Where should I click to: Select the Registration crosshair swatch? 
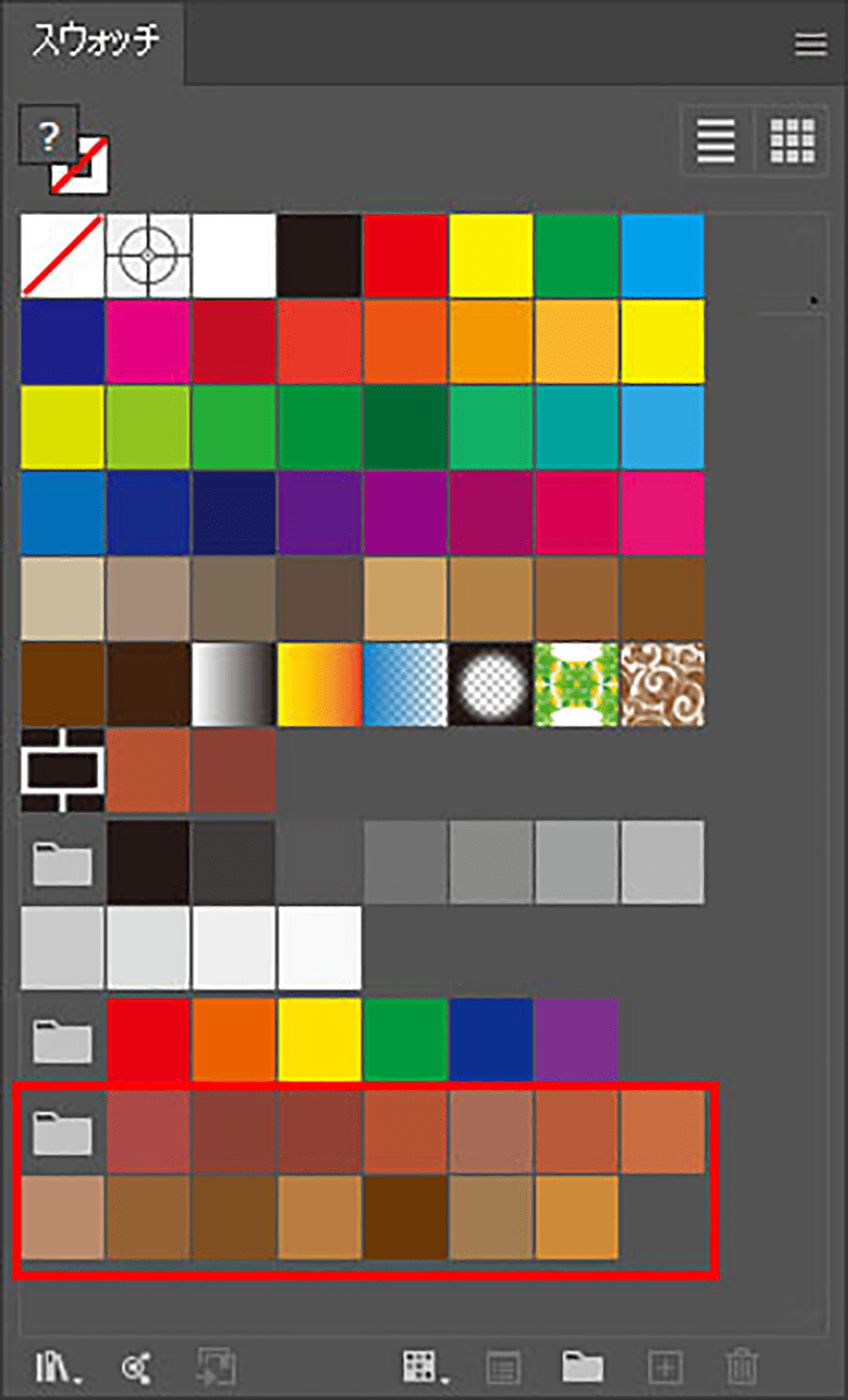tap(148, 255)
